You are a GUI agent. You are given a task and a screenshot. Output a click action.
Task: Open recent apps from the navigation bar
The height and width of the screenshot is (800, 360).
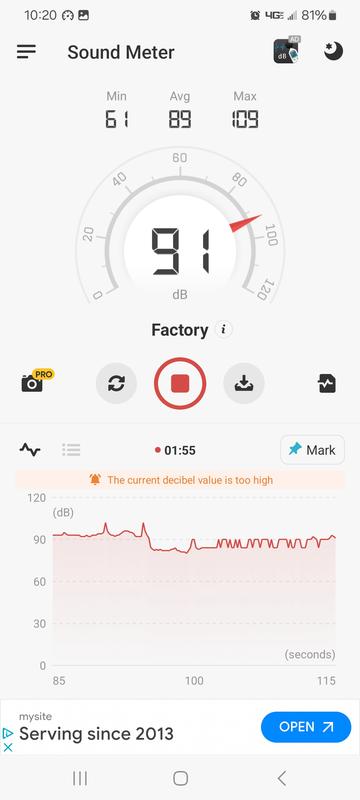click(80, 778)
